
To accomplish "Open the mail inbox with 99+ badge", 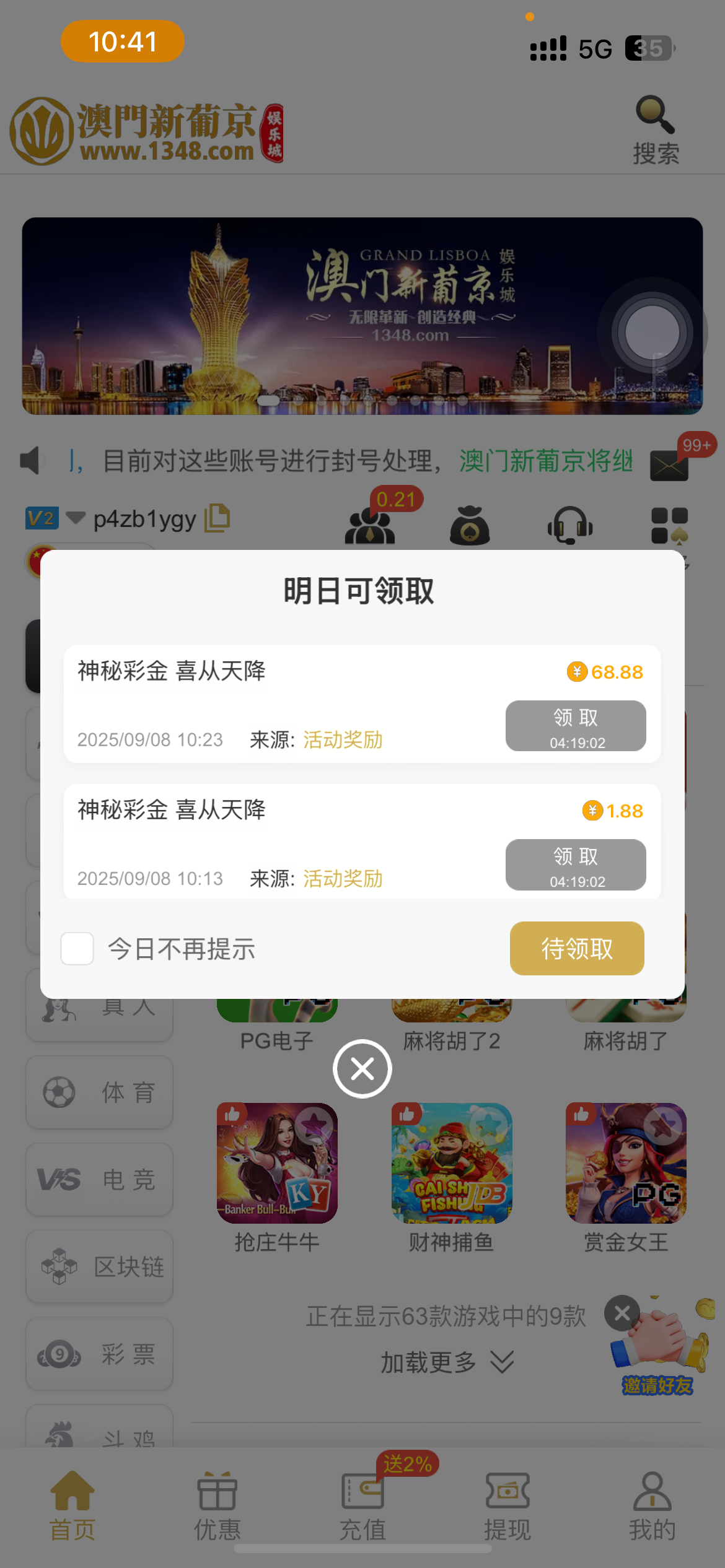I will [x=669, y=464].
